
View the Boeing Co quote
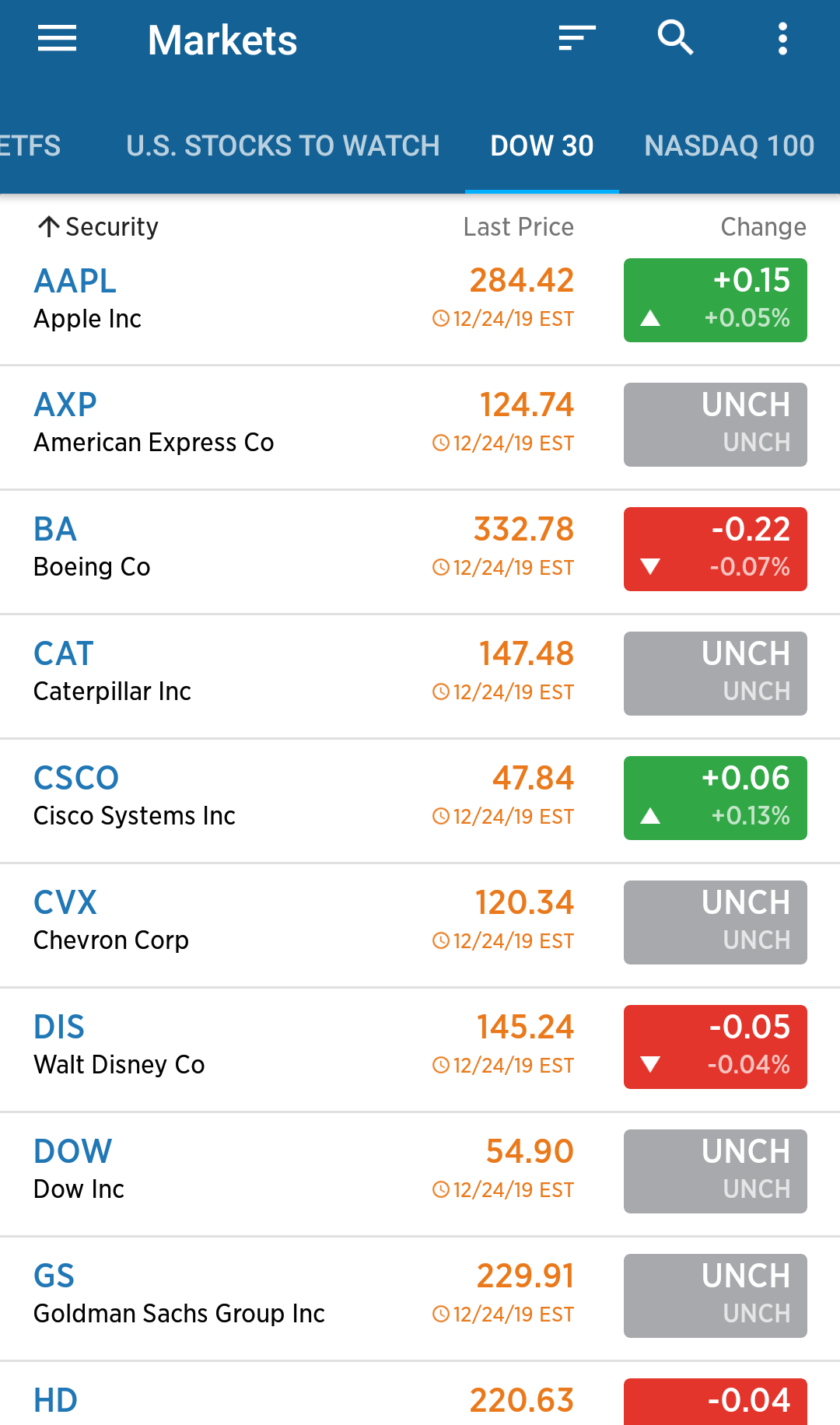[x=420, y=551]
